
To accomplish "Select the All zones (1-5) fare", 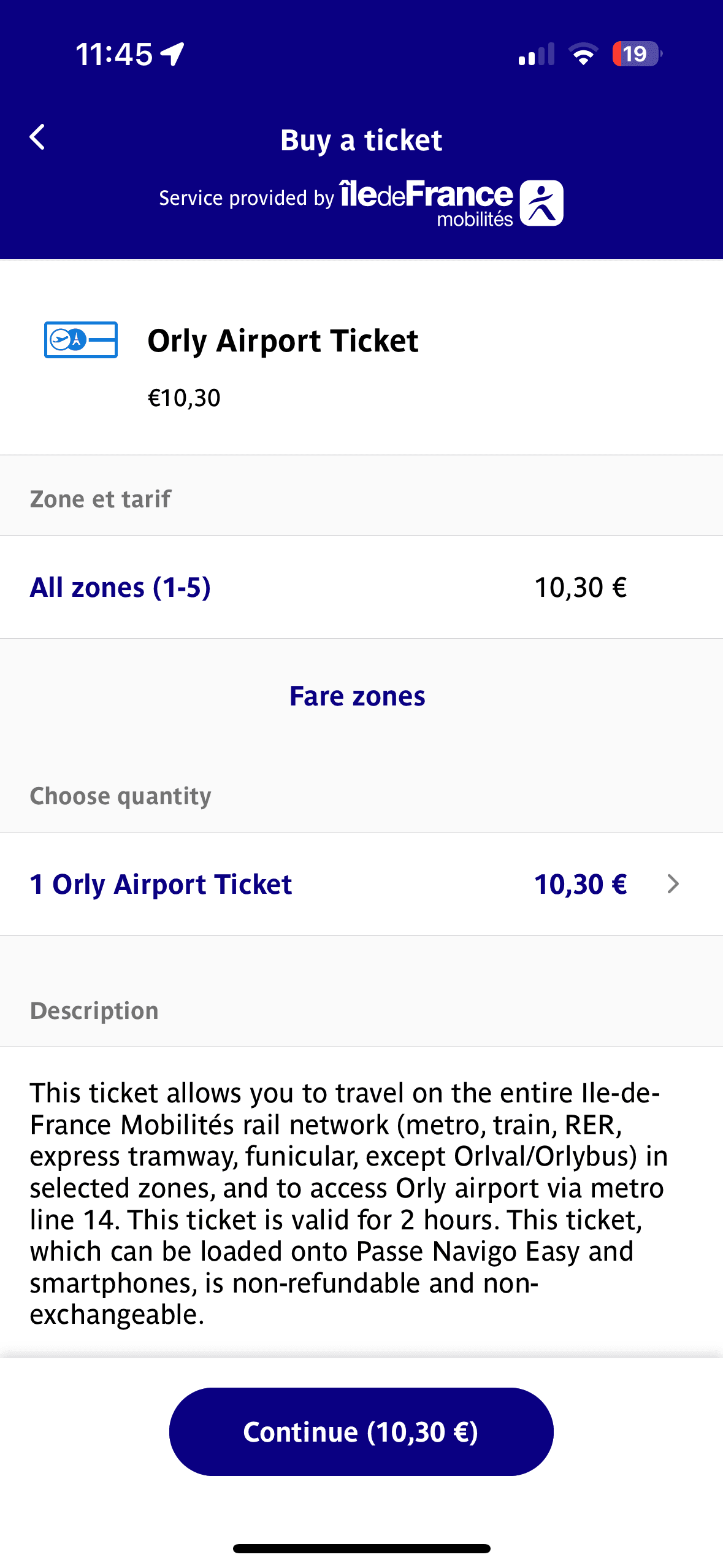I will (x=121, y=588).
